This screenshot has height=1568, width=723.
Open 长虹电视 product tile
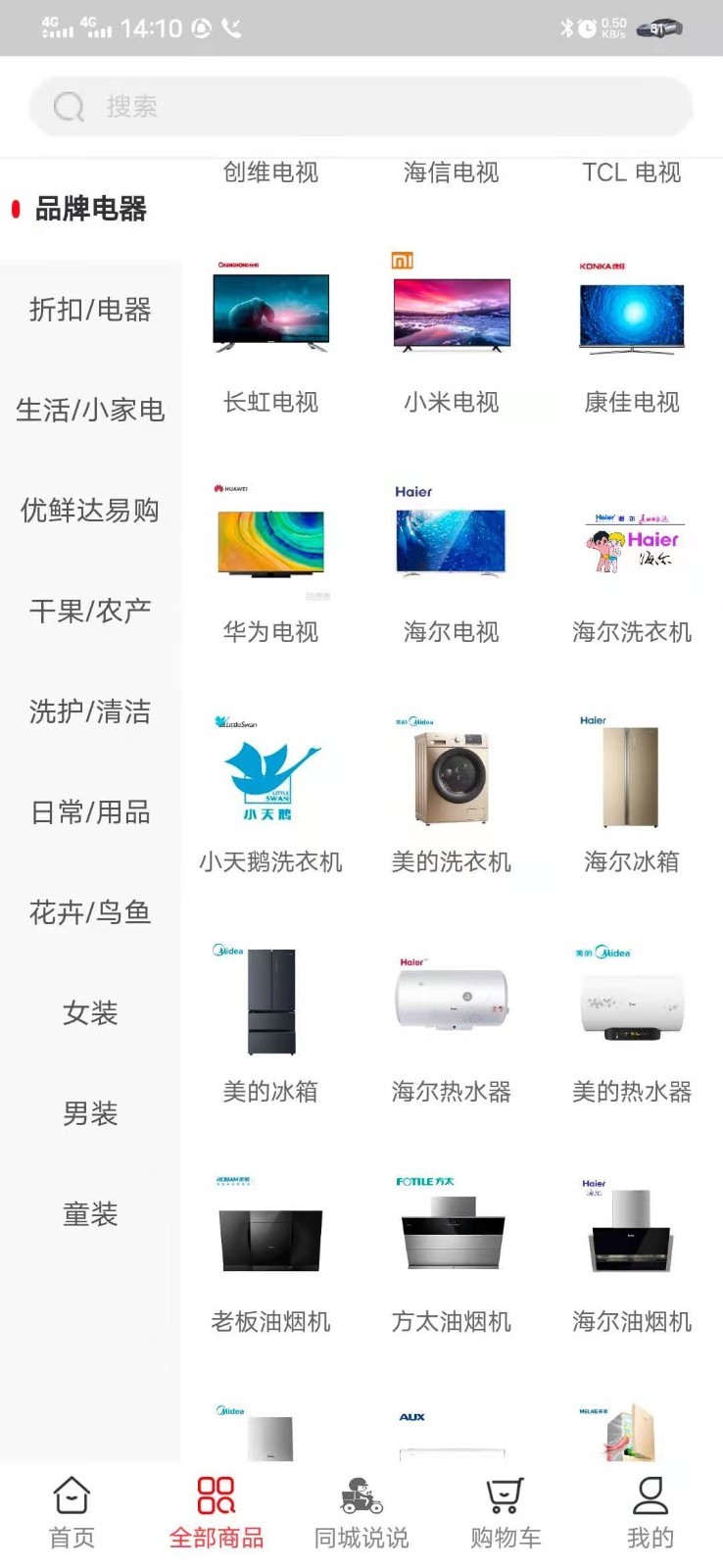[271, 333]
